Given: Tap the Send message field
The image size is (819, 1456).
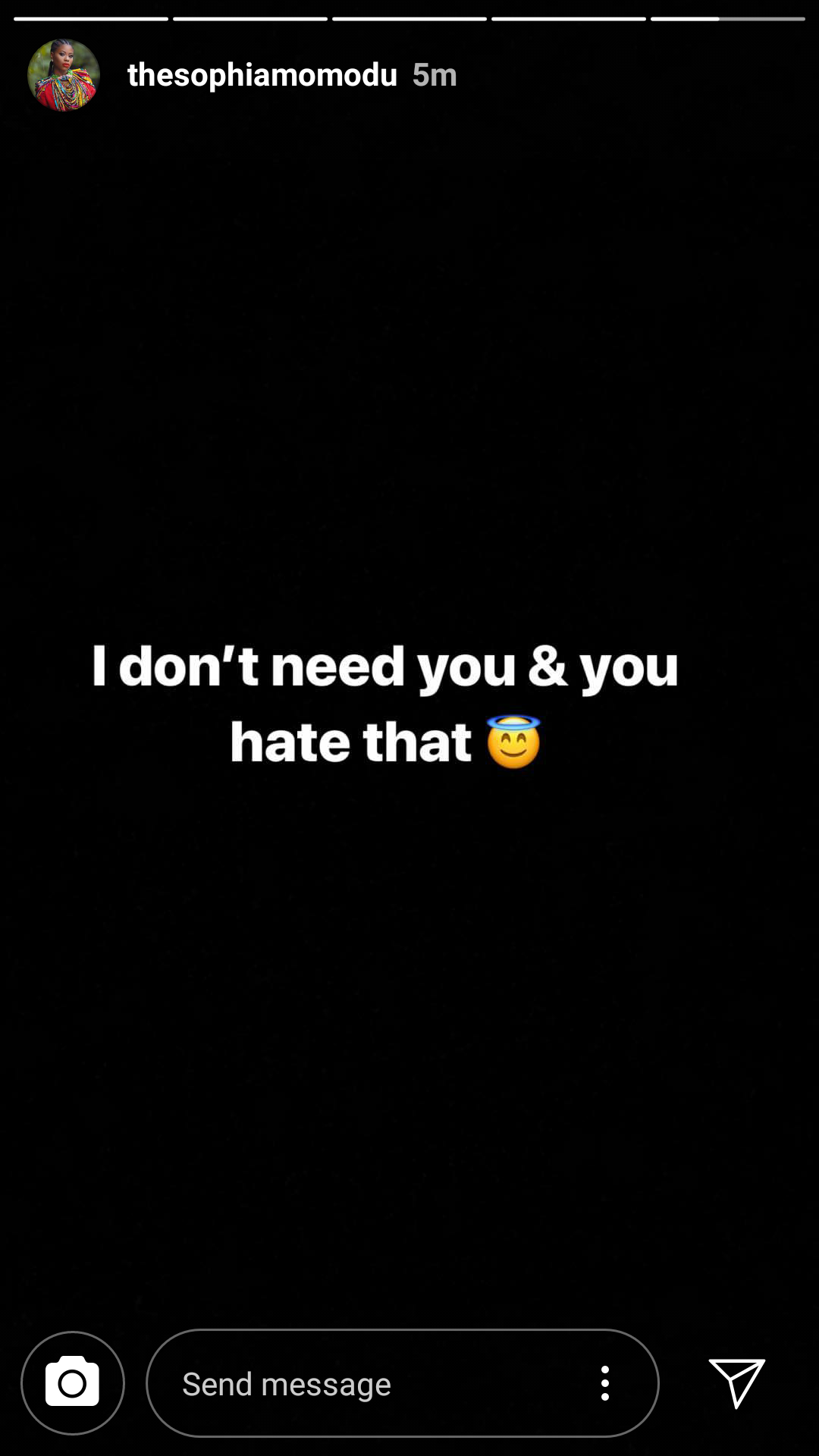Looking at the screenshot, I should (364, 1384).
